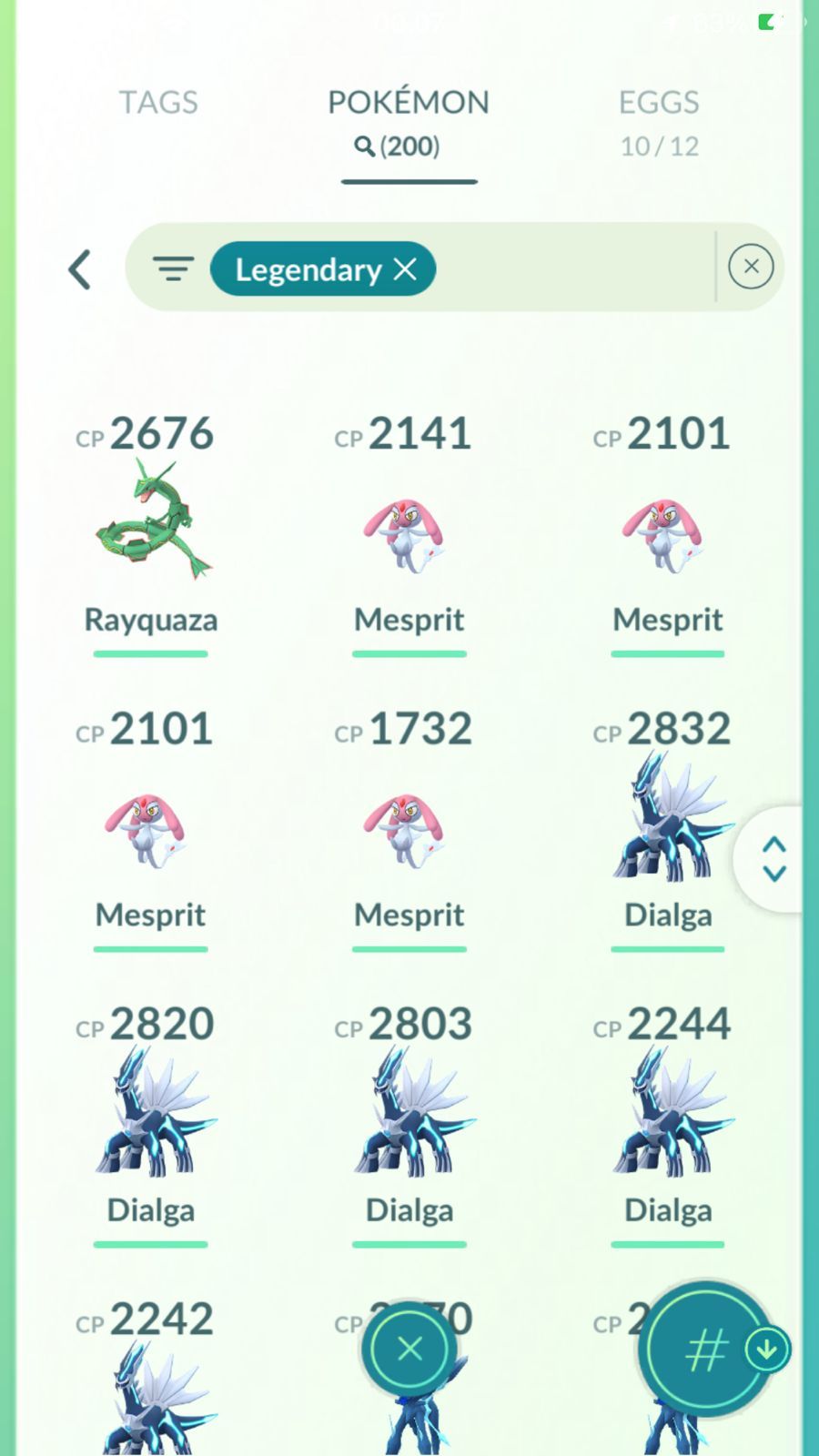This screenshot has height=1456, width=819.
Task: Clear the search field
Action: point(751,267)
